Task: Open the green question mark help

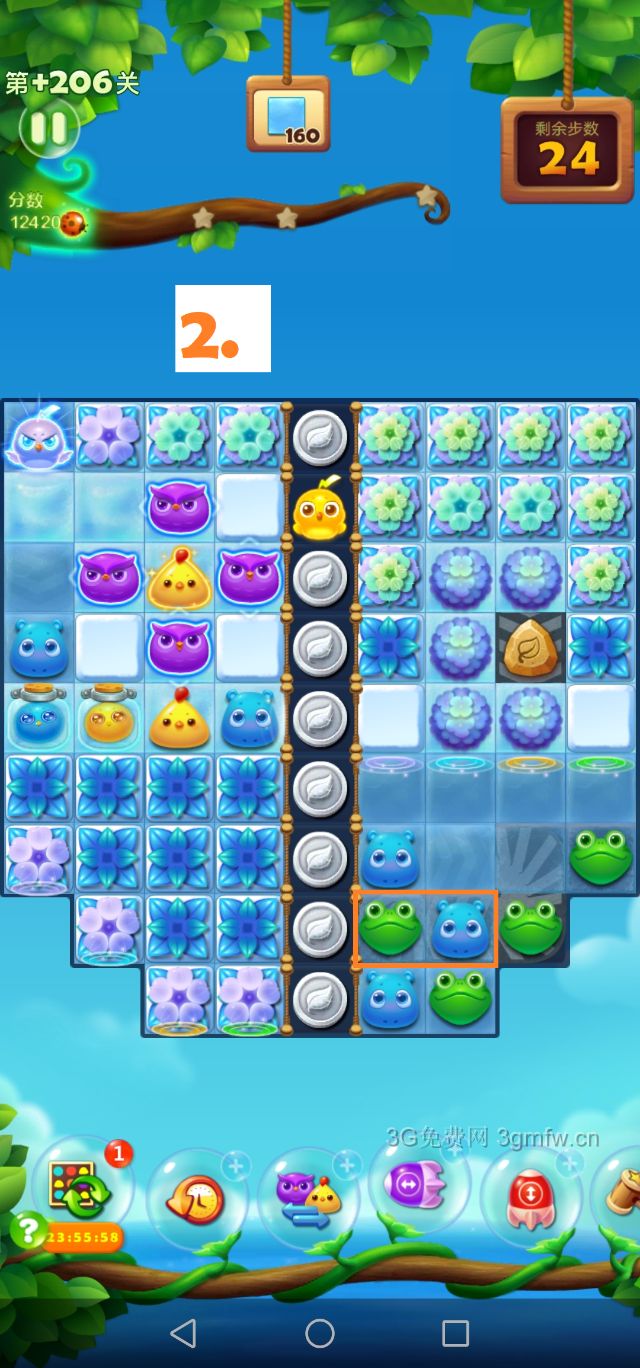Action: point(28,1228)
